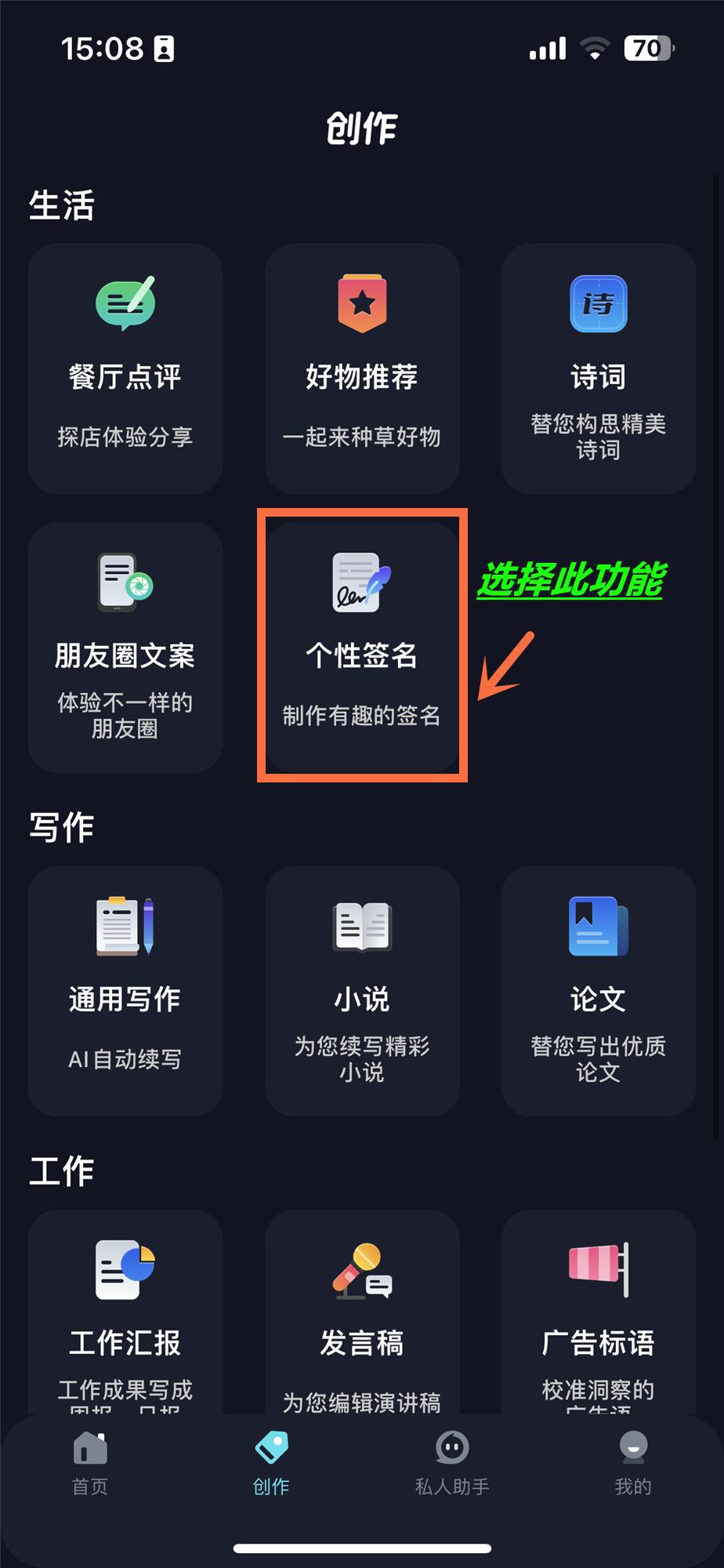Image resolution: width=724 pixels, height=1568 pixels.
Task: Tap 制作有趣的签名 description text
Action: click(x=361, y=716)
